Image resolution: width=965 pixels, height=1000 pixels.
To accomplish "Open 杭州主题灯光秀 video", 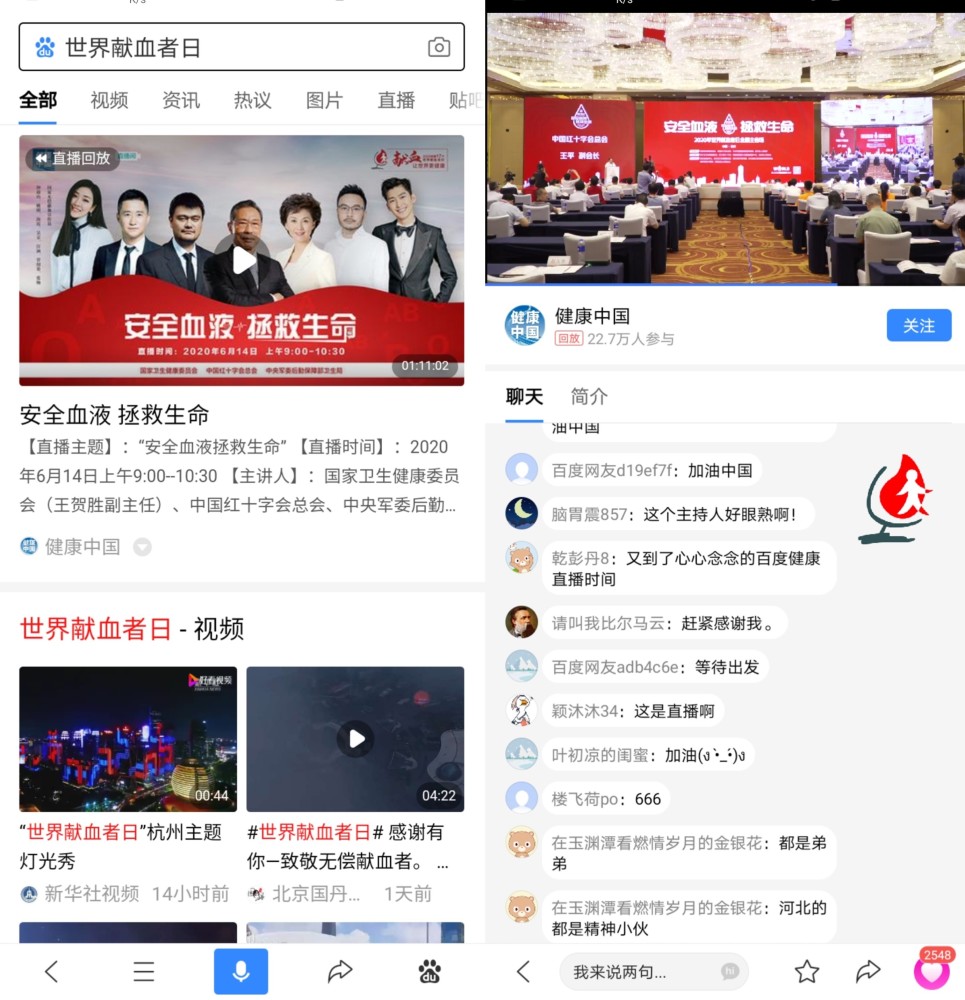I will [x=128, y=739].
